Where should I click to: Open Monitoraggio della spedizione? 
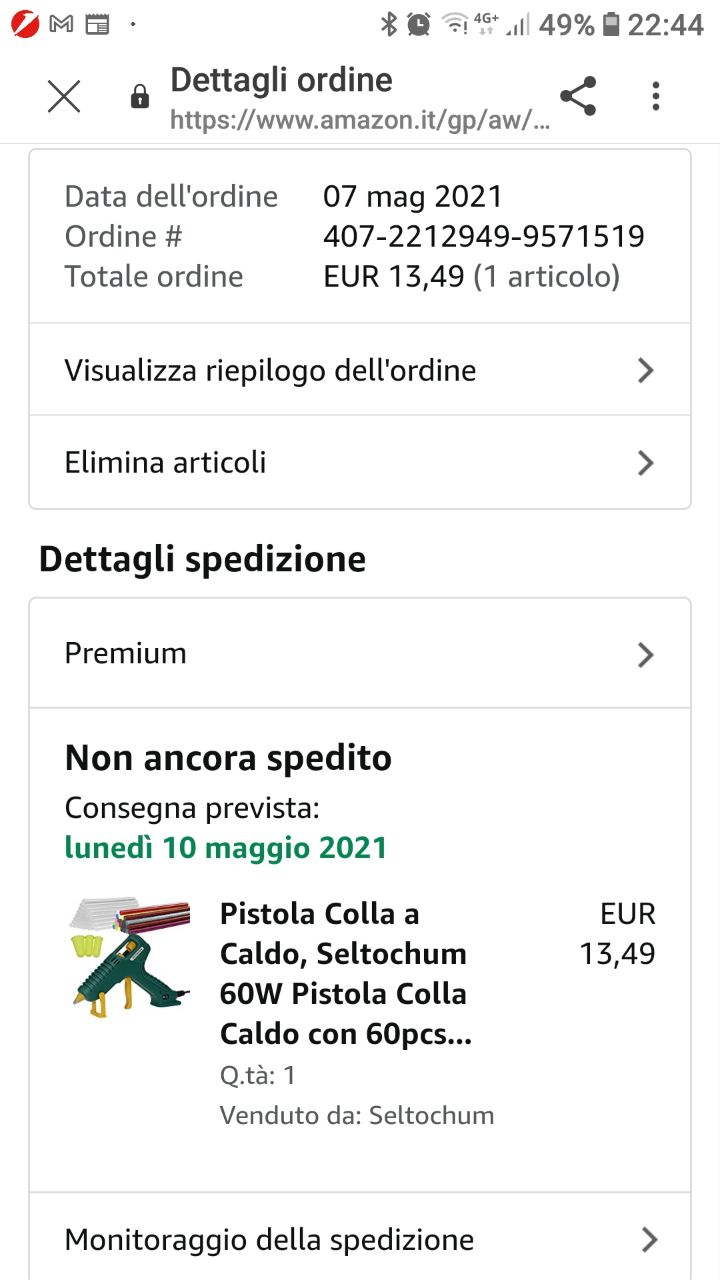(360, 1241)
